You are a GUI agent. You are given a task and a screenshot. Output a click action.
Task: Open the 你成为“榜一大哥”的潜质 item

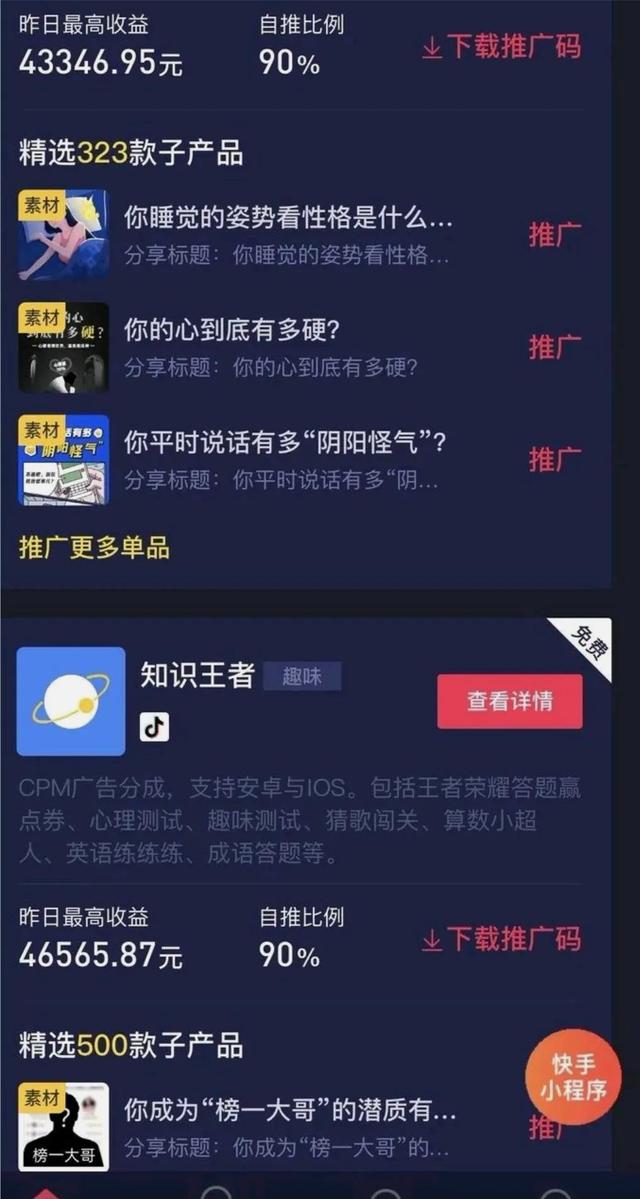pos(289,1110)
